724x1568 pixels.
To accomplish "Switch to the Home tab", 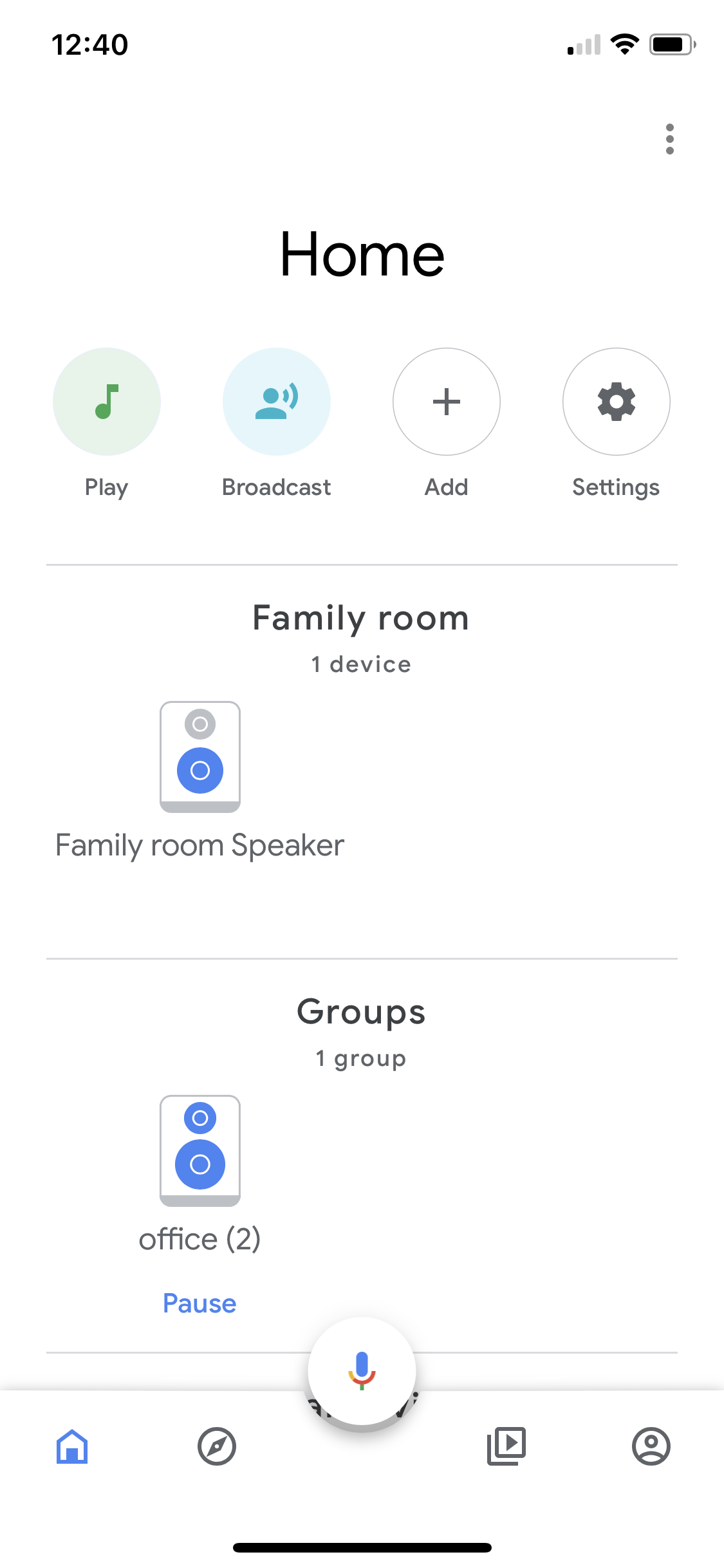I will (x=72, y=1446).
